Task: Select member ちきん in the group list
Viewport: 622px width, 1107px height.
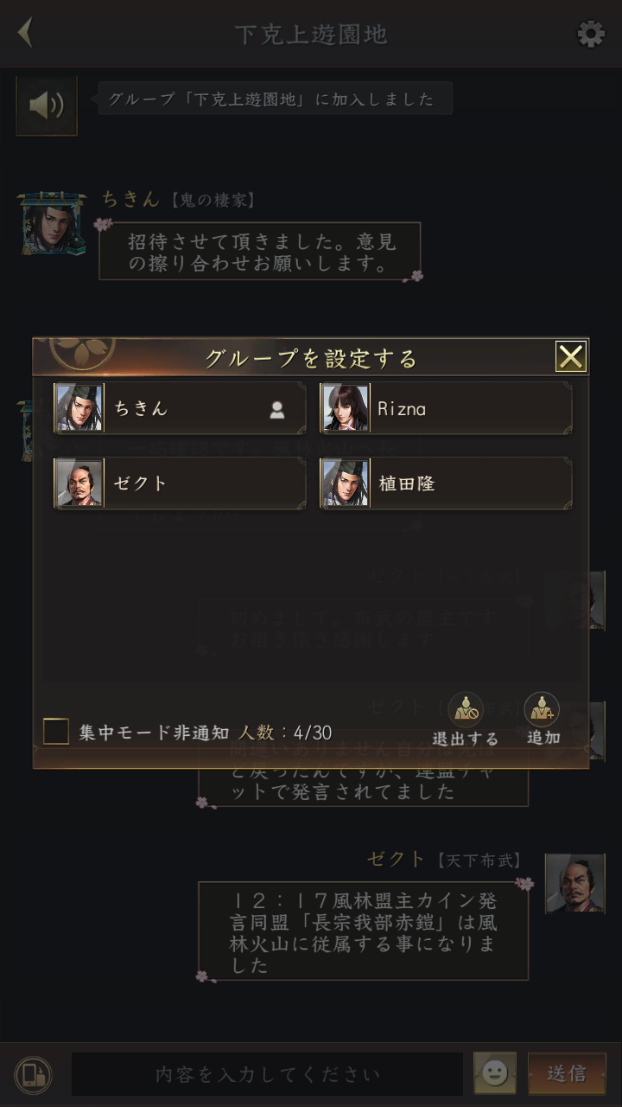Action: 180,408
